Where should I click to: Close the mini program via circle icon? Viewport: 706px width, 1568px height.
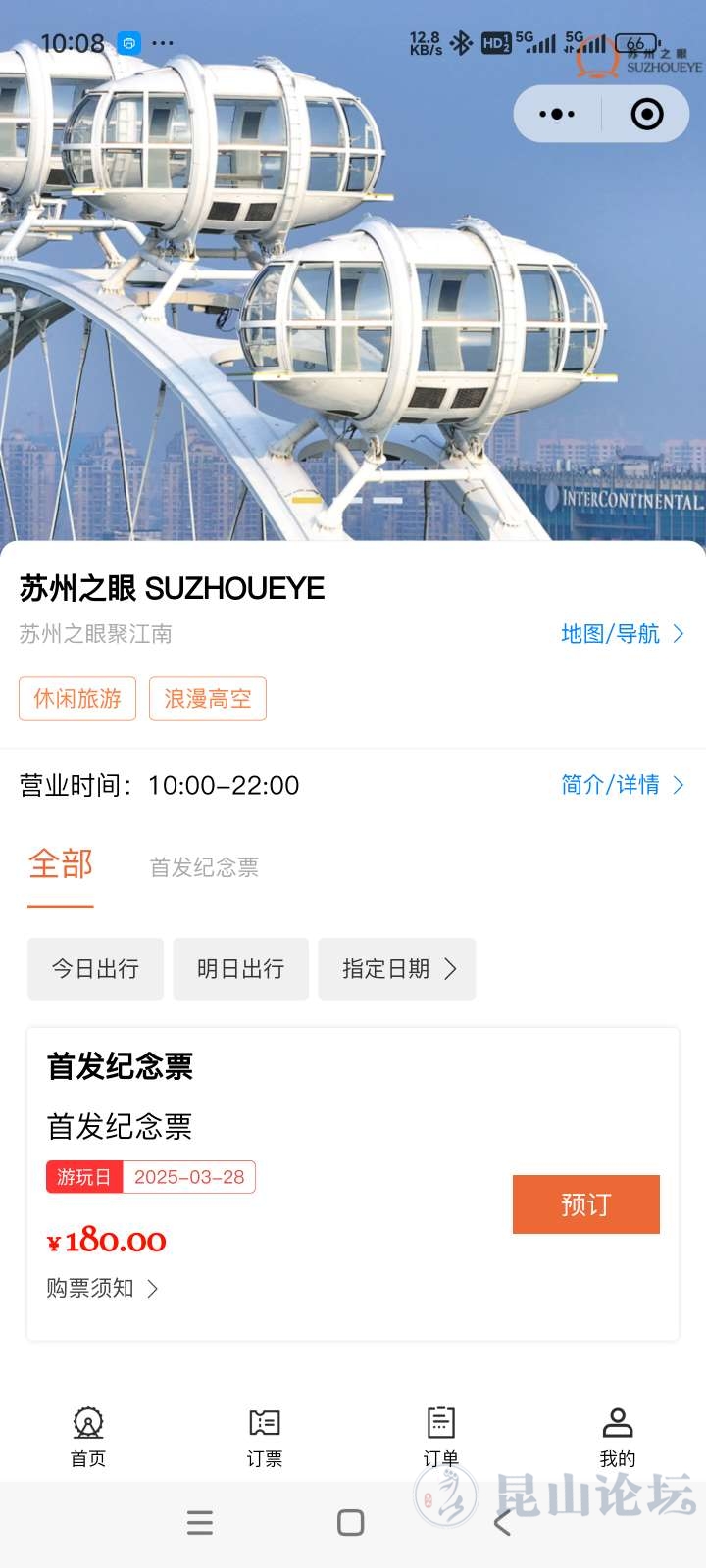(646, 114)
